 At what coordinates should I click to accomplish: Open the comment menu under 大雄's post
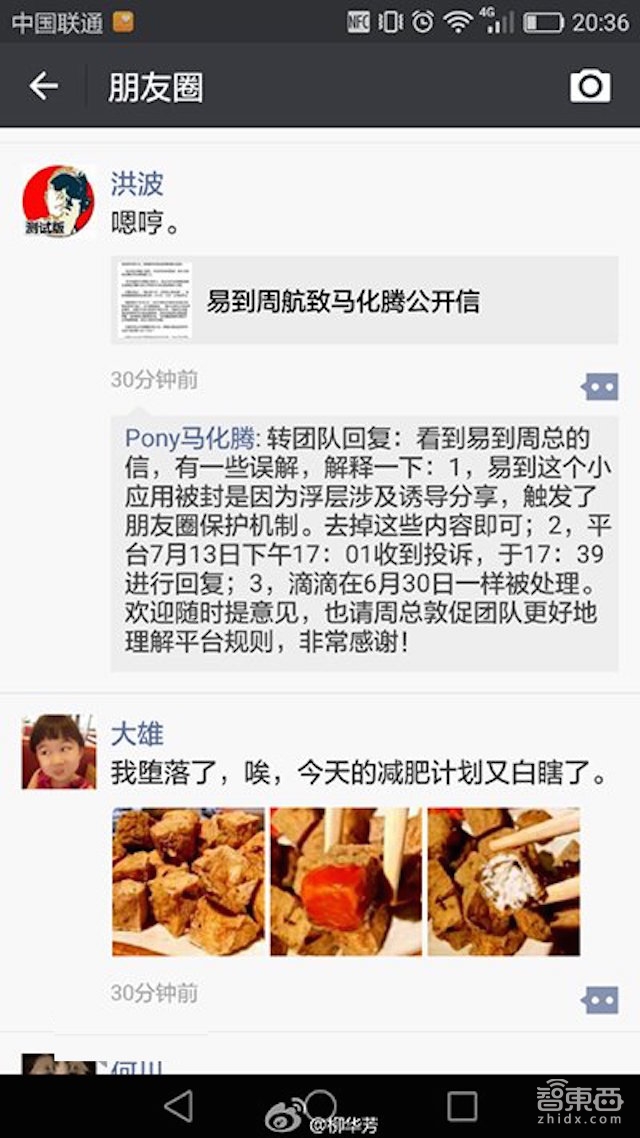[x=600, y=999]
